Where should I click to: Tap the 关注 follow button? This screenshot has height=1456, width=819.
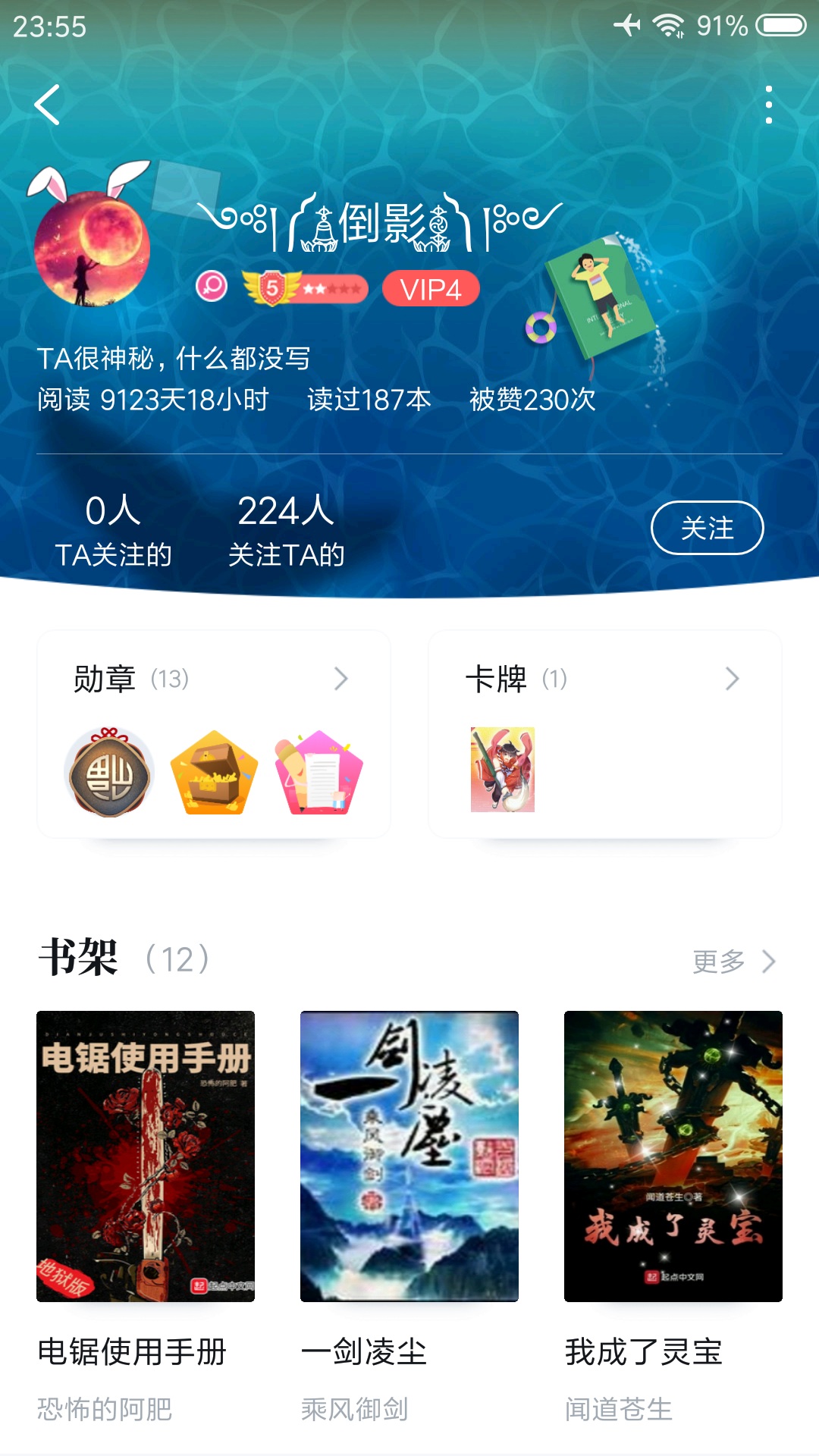click(x=707, y=528)
